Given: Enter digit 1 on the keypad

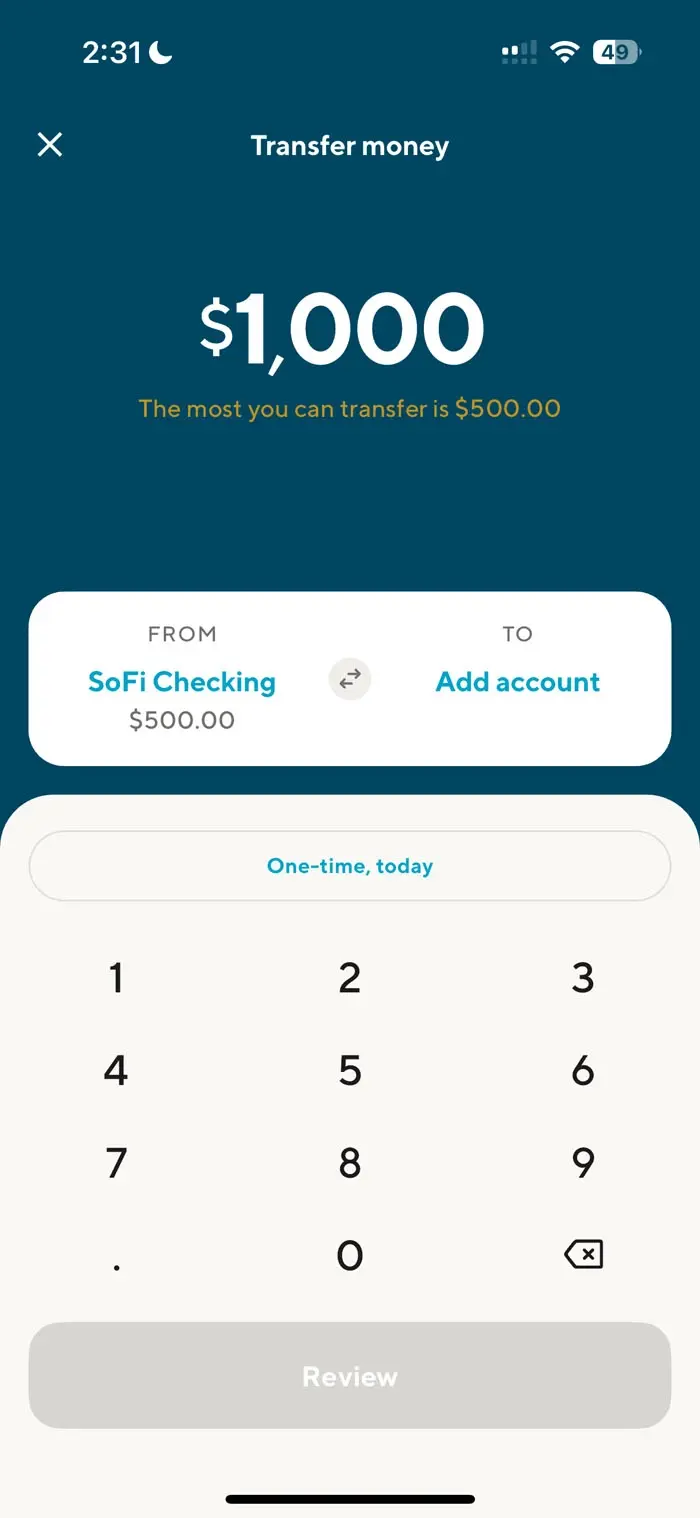Looking at the screenshot, I should point(116,978).
